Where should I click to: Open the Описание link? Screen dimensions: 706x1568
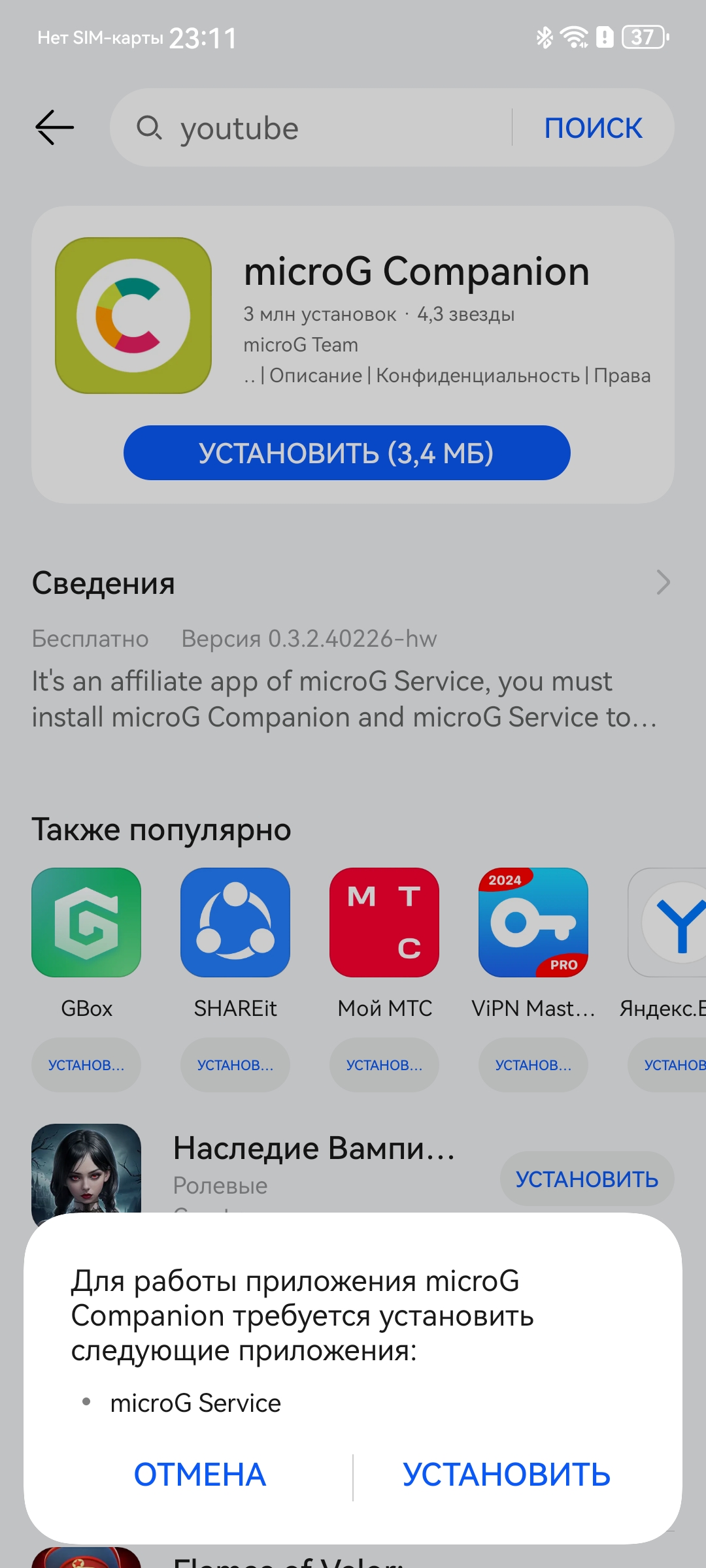coord(316,376)
